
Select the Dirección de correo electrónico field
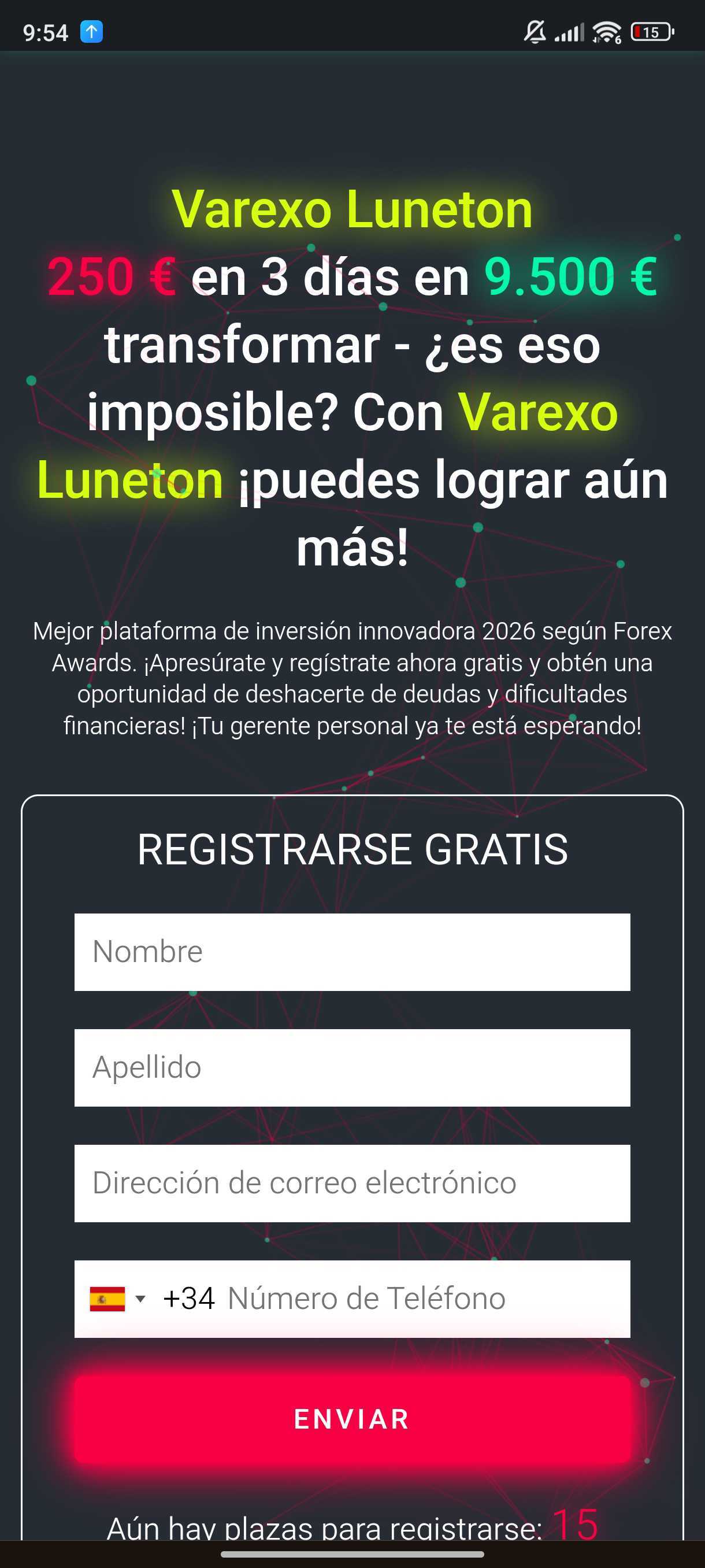pos(351,1184)
